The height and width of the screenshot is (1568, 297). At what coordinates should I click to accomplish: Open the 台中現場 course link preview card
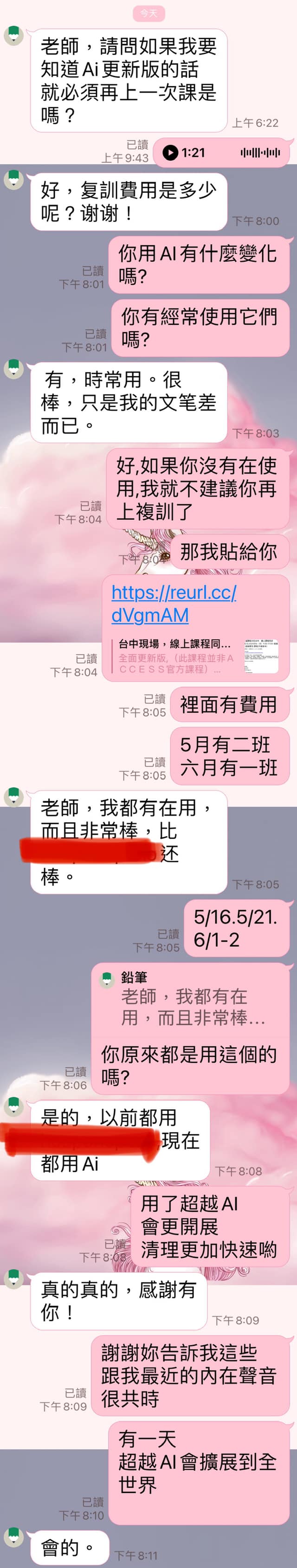point(195,655)
